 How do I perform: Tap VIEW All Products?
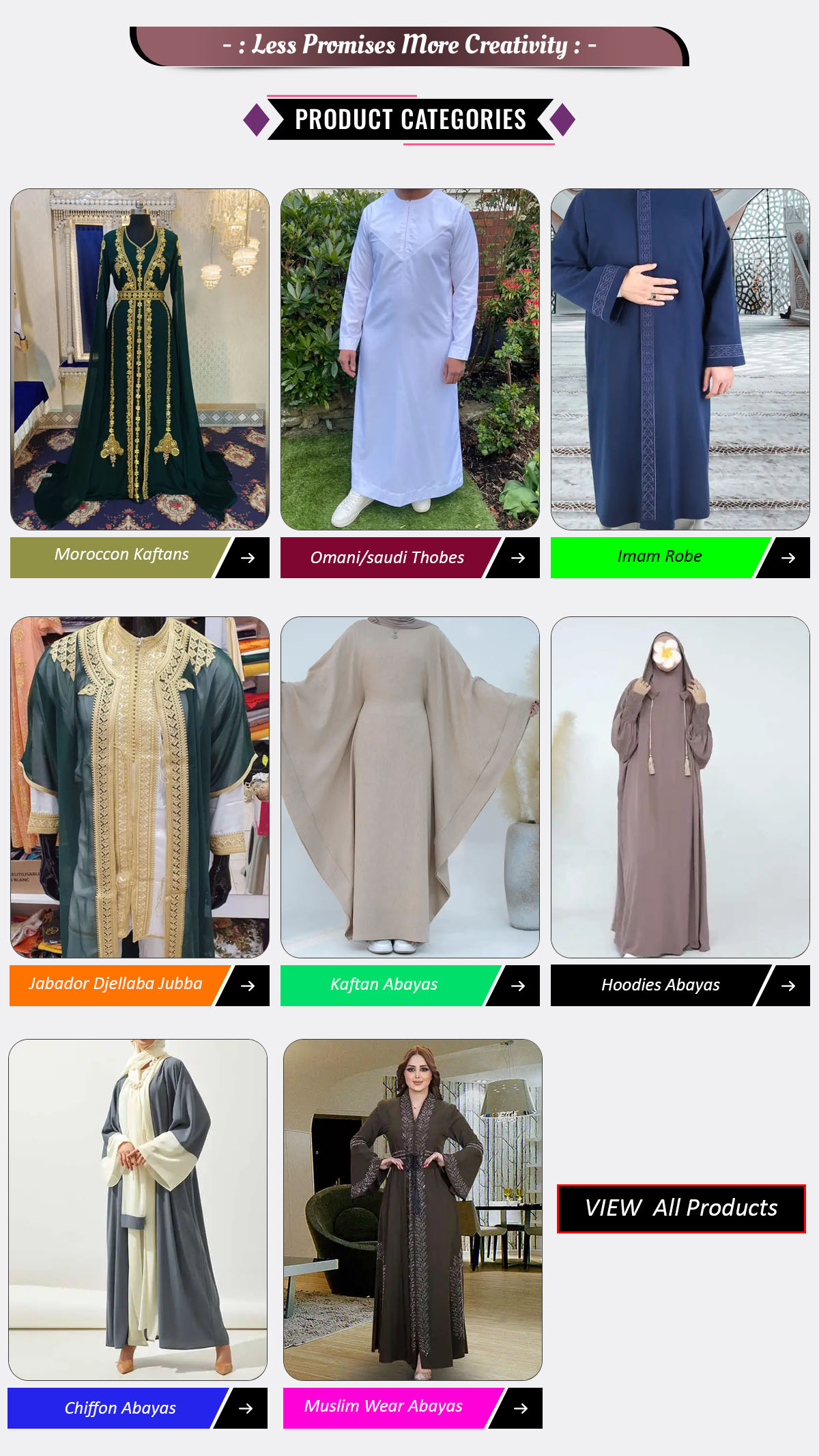click(681, 1208)
